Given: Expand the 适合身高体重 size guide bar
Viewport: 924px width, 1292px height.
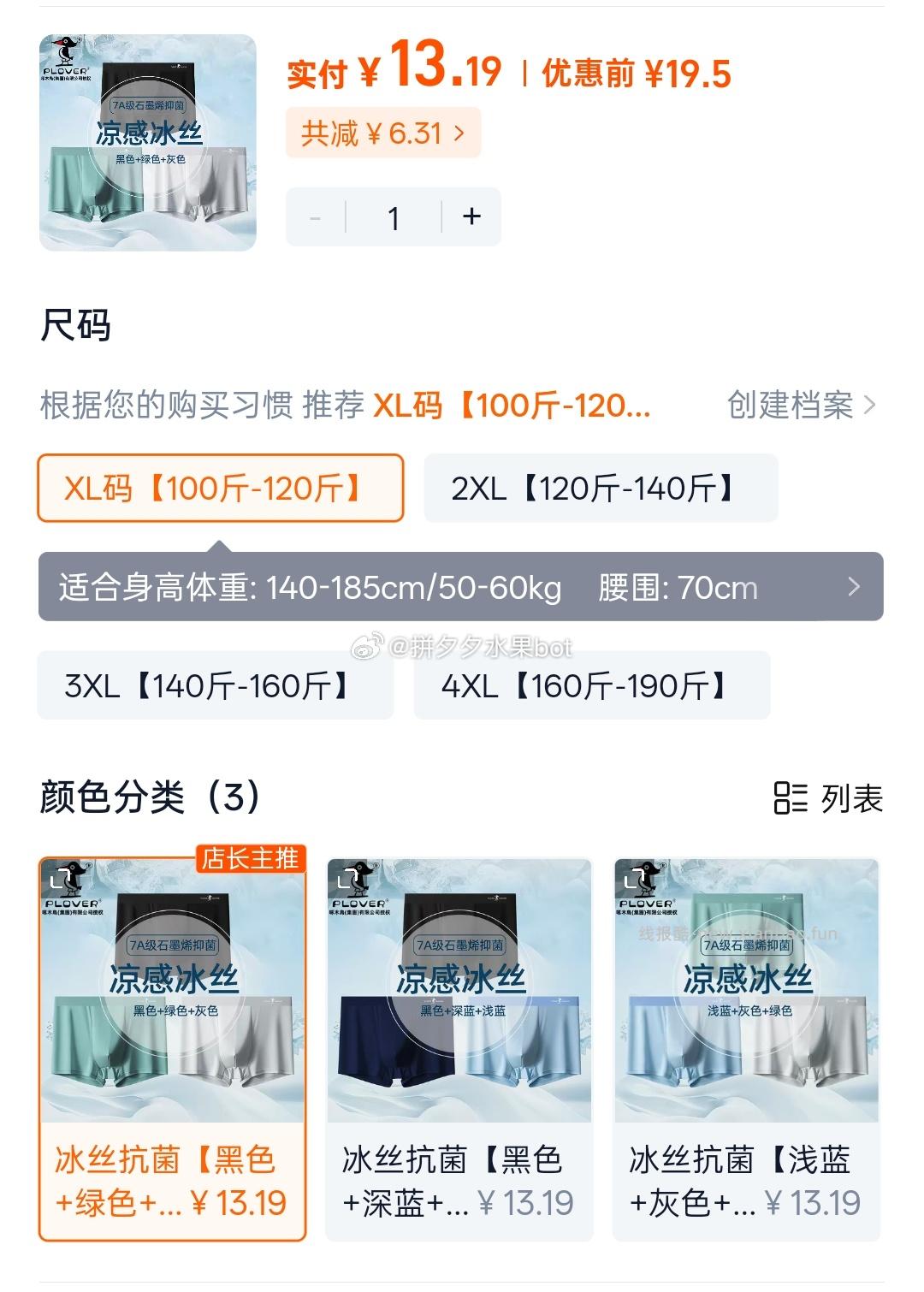Looking at the screenshot, I should pyautogui.click(x=460, y=587).
